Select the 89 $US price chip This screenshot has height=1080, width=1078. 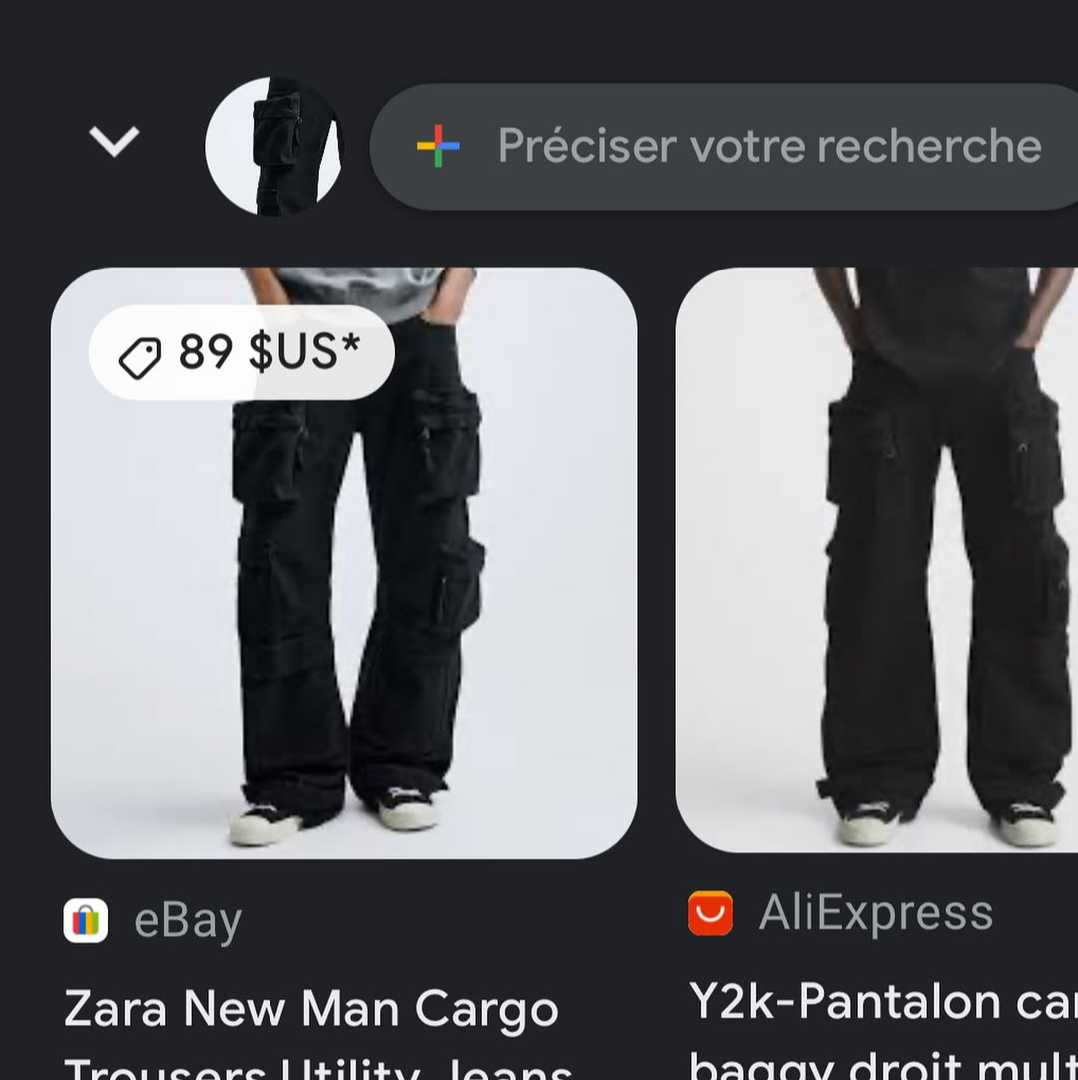point(240,353)
